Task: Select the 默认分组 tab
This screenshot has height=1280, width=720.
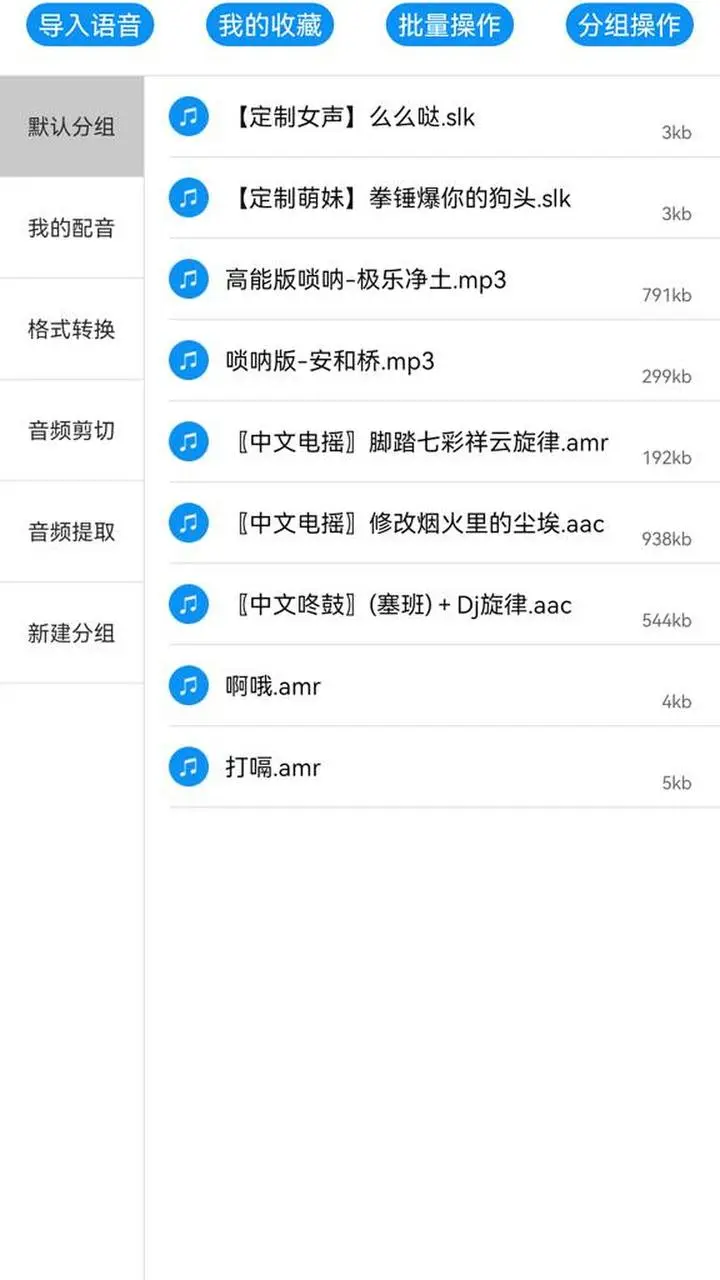Action: pyautogui.click(x=71, y=127)
